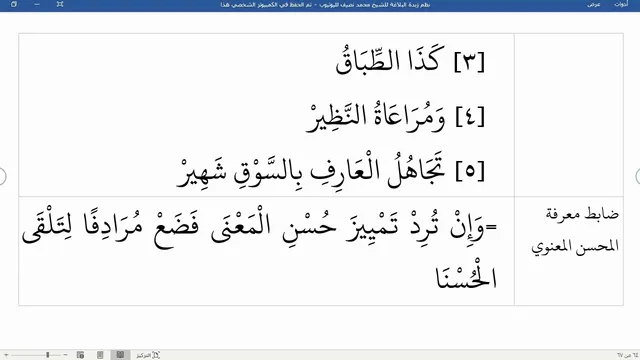Image resolution: width=640 pixels, height=360 pixels.
Task: Switch to Print Layout view
Action: click(x=100, y=355)
